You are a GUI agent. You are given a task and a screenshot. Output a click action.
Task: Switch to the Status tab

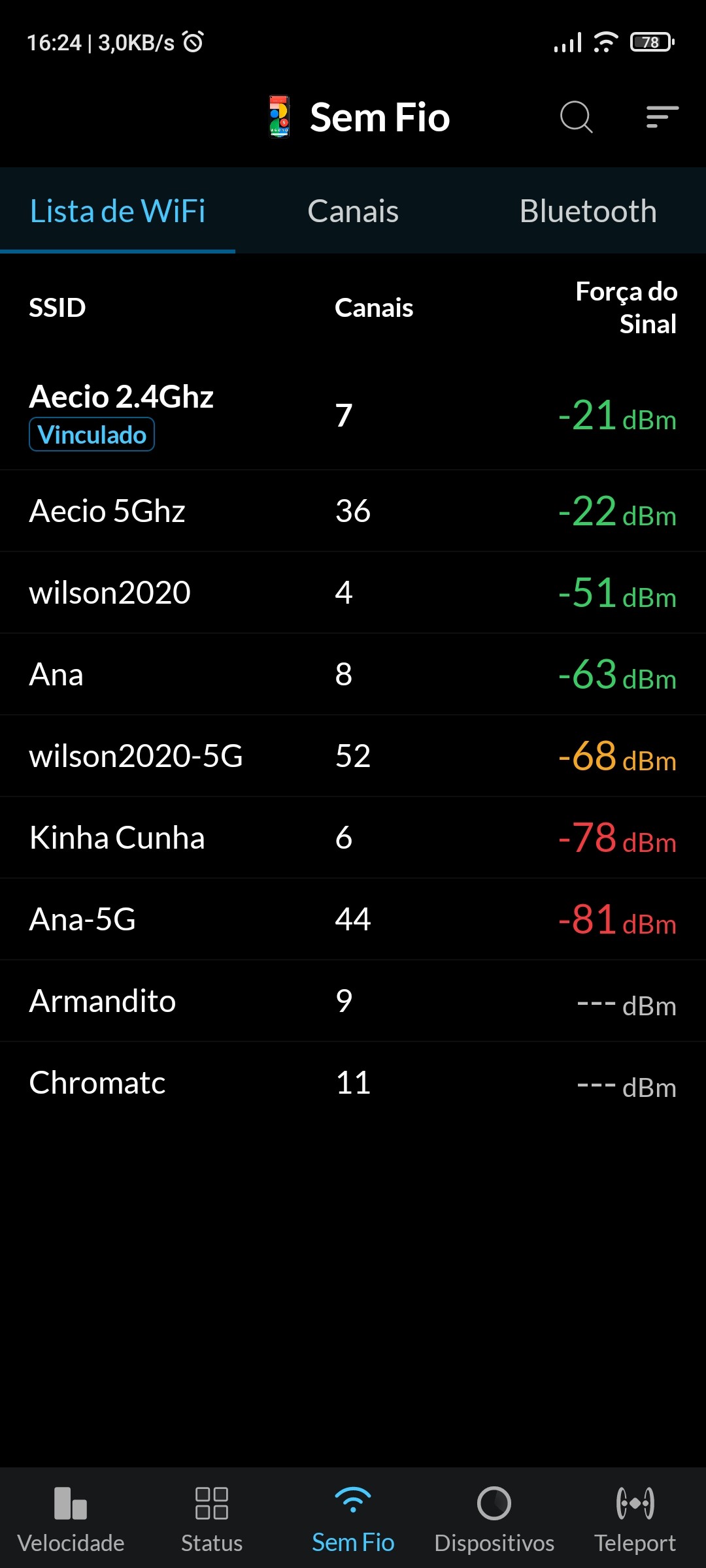212,1518
